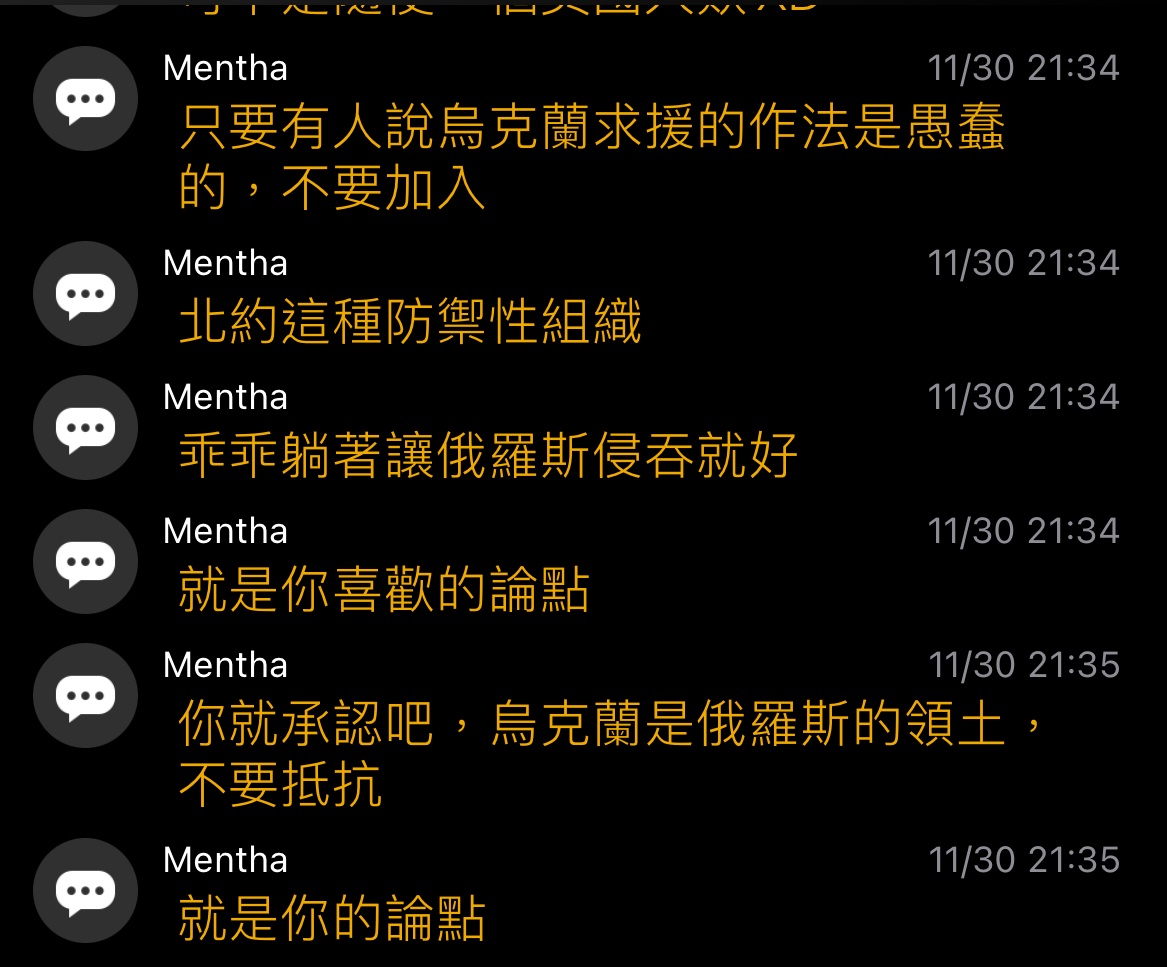Image resolution: width=1167 pixels, height=967 pixels.
Task: Open Mentha's avatar beside "北約這種防禦性組織"
Action: click(x=85, y=293)
